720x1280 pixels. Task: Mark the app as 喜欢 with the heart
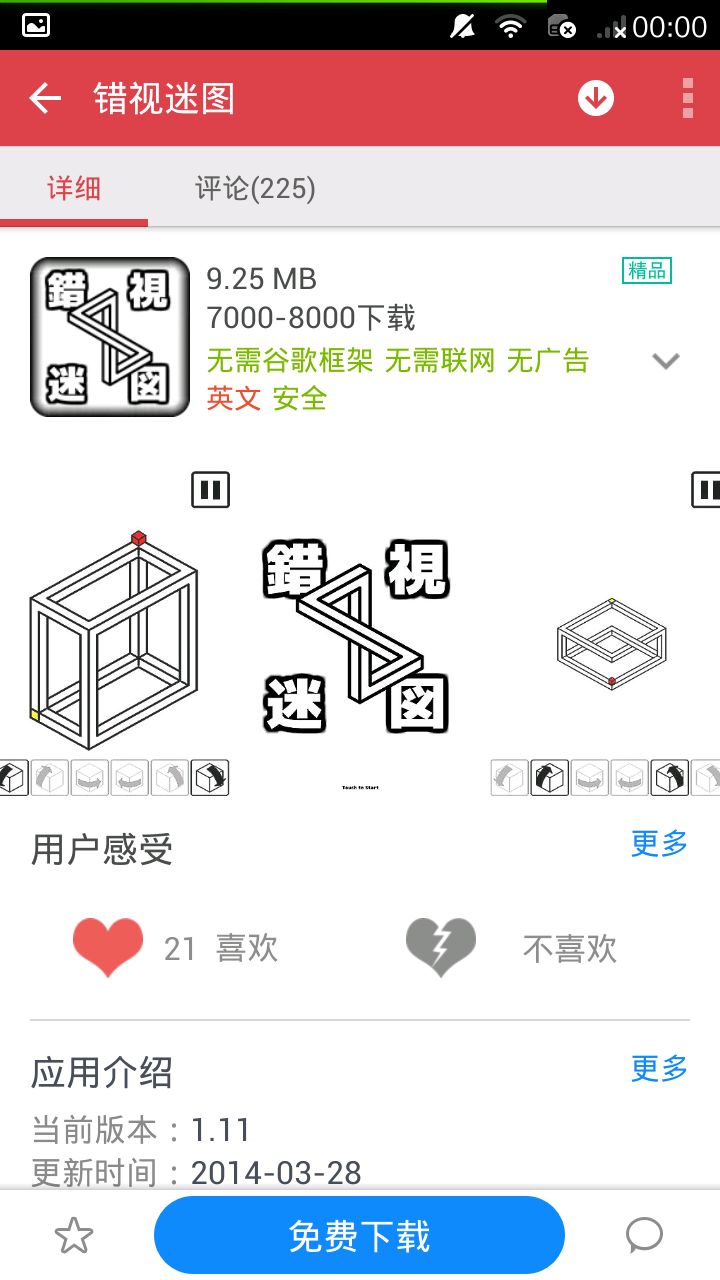tap(108, 946)
